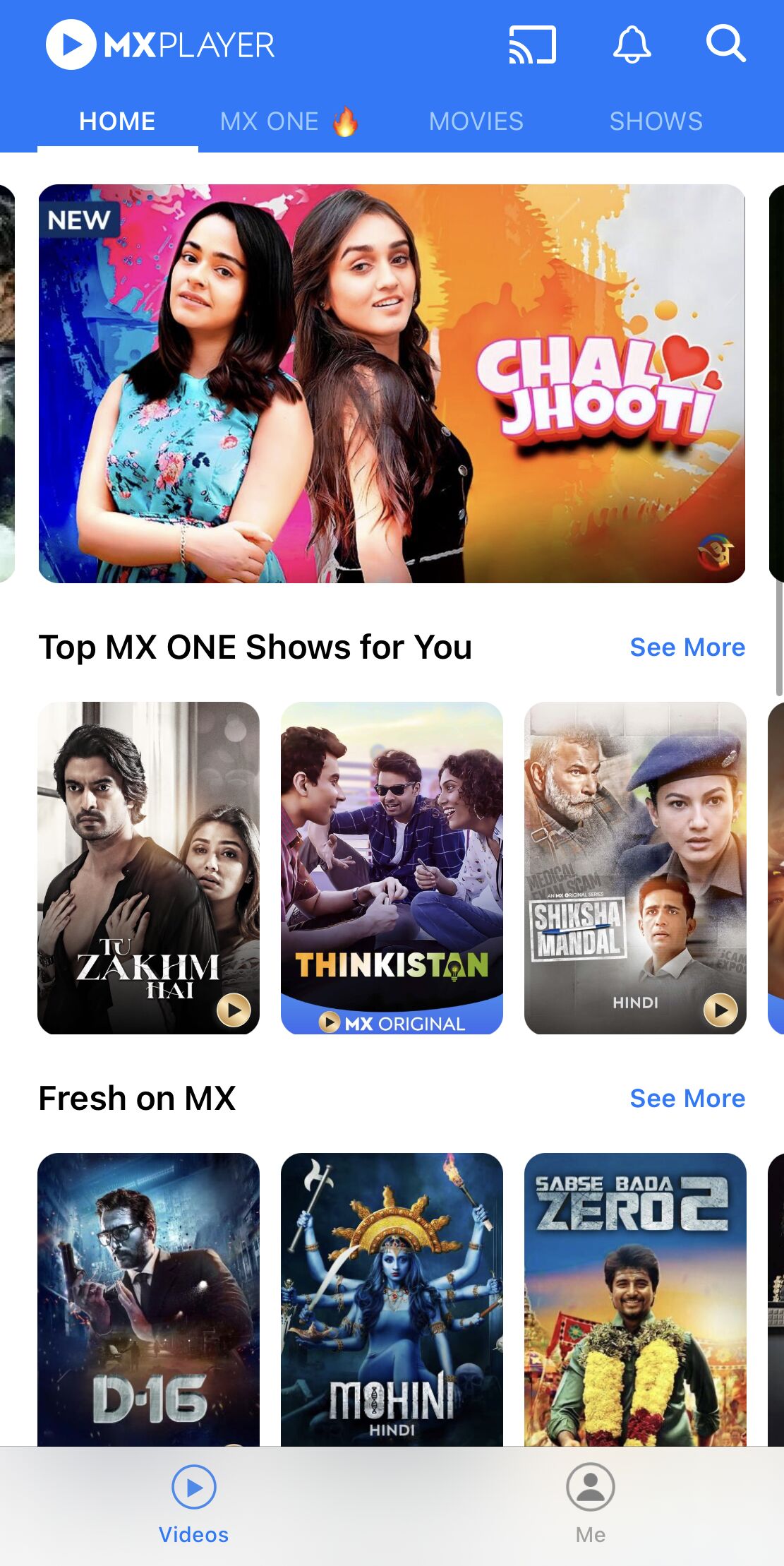Image resolution: width=784 pixels, height=1566 pixels.
Task: See more Top MX ONE Shows
Action: click(687, 647)
